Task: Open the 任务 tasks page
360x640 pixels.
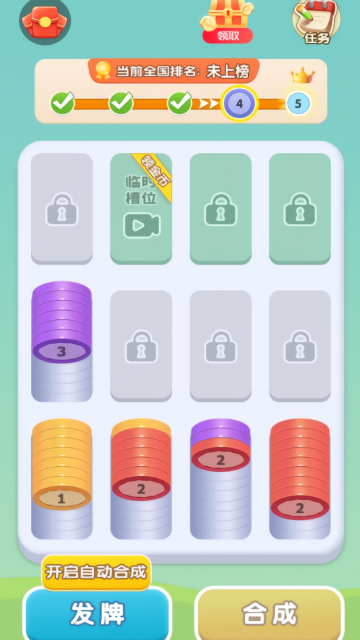Action: coord(316,22)
